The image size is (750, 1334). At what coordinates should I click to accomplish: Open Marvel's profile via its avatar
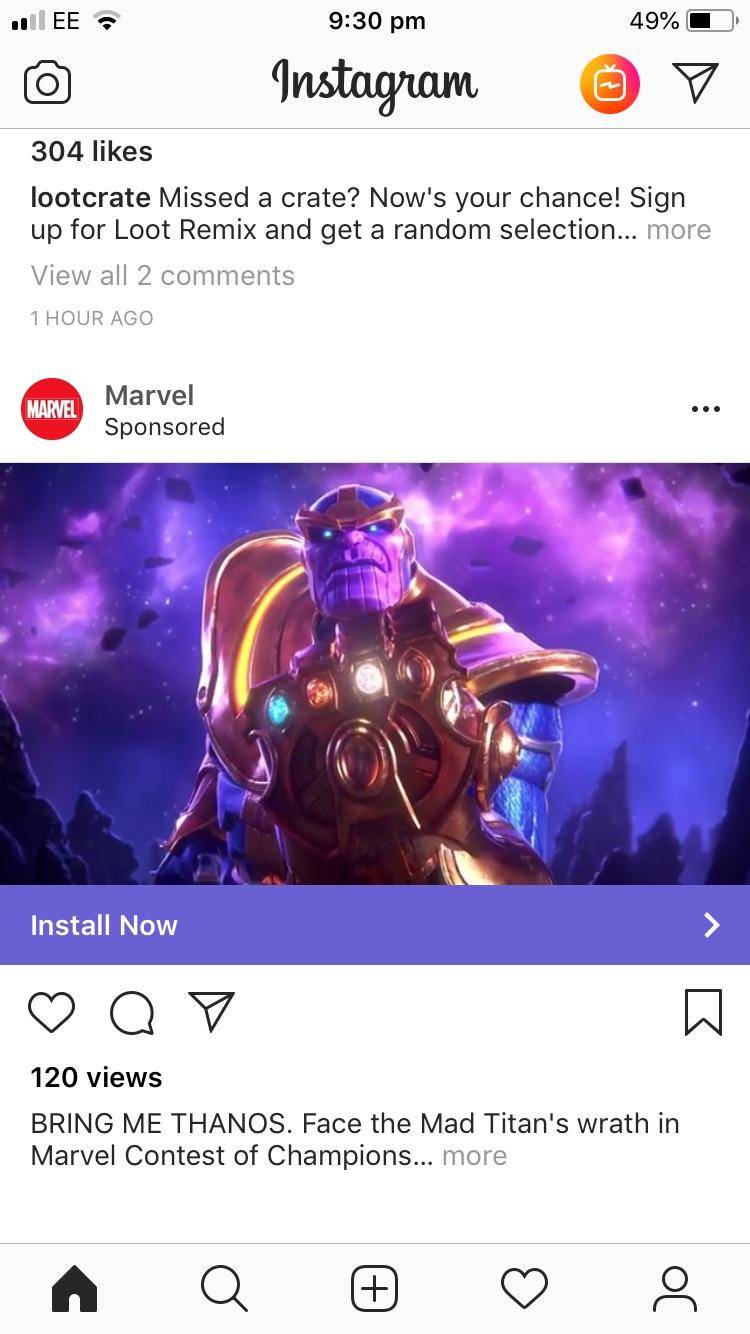51,408
